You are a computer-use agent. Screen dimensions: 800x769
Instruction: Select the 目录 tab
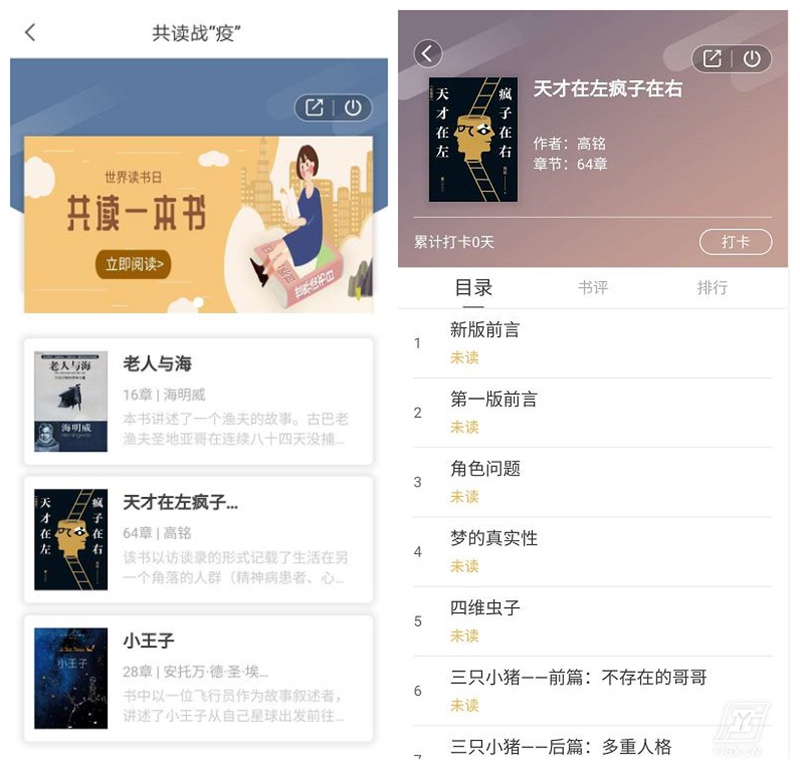tap(473, 288)
